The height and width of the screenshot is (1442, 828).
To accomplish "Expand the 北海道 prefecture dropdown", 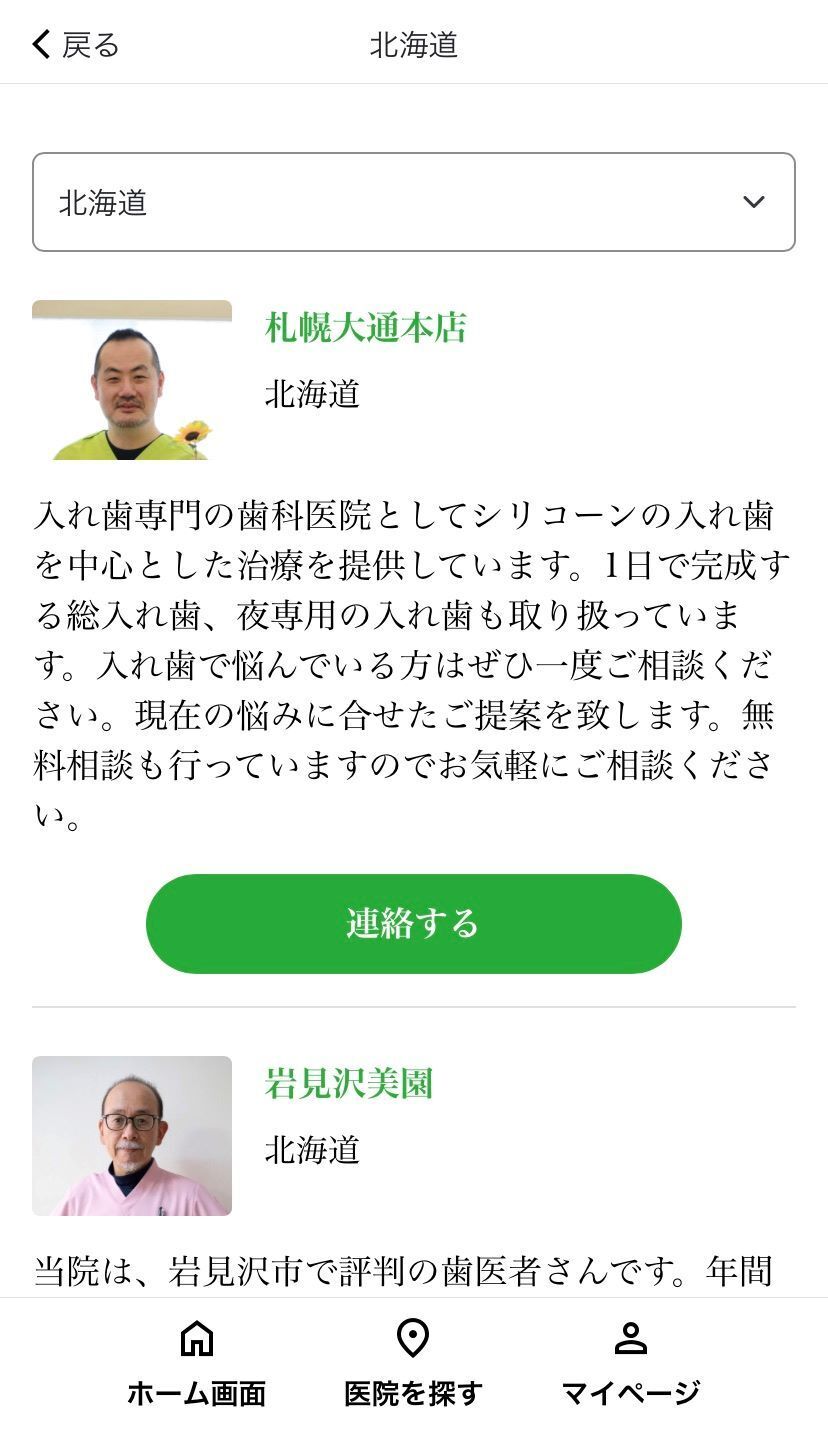I will (x=414, y=202).
